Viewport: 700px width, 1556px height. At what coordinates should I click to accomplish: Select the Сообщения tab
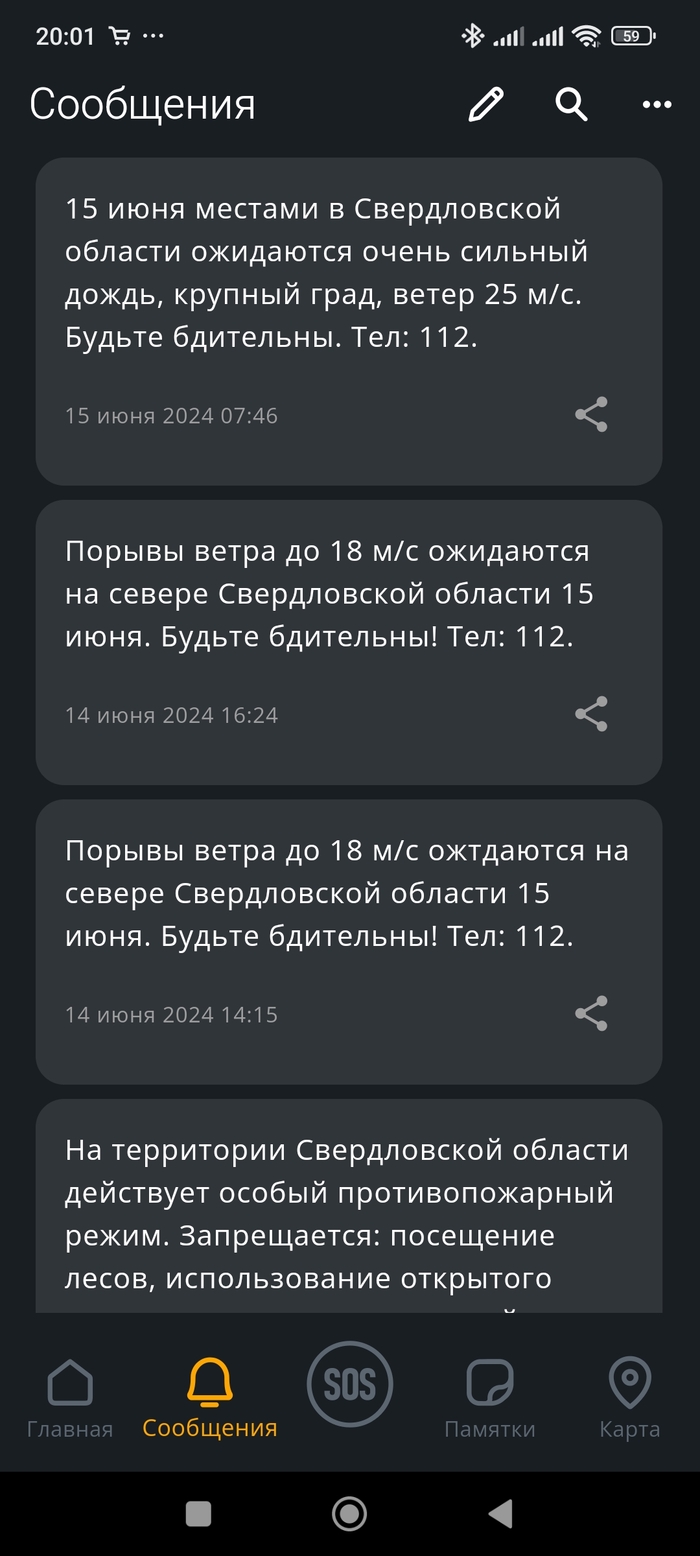click(x=210, y=1397)
